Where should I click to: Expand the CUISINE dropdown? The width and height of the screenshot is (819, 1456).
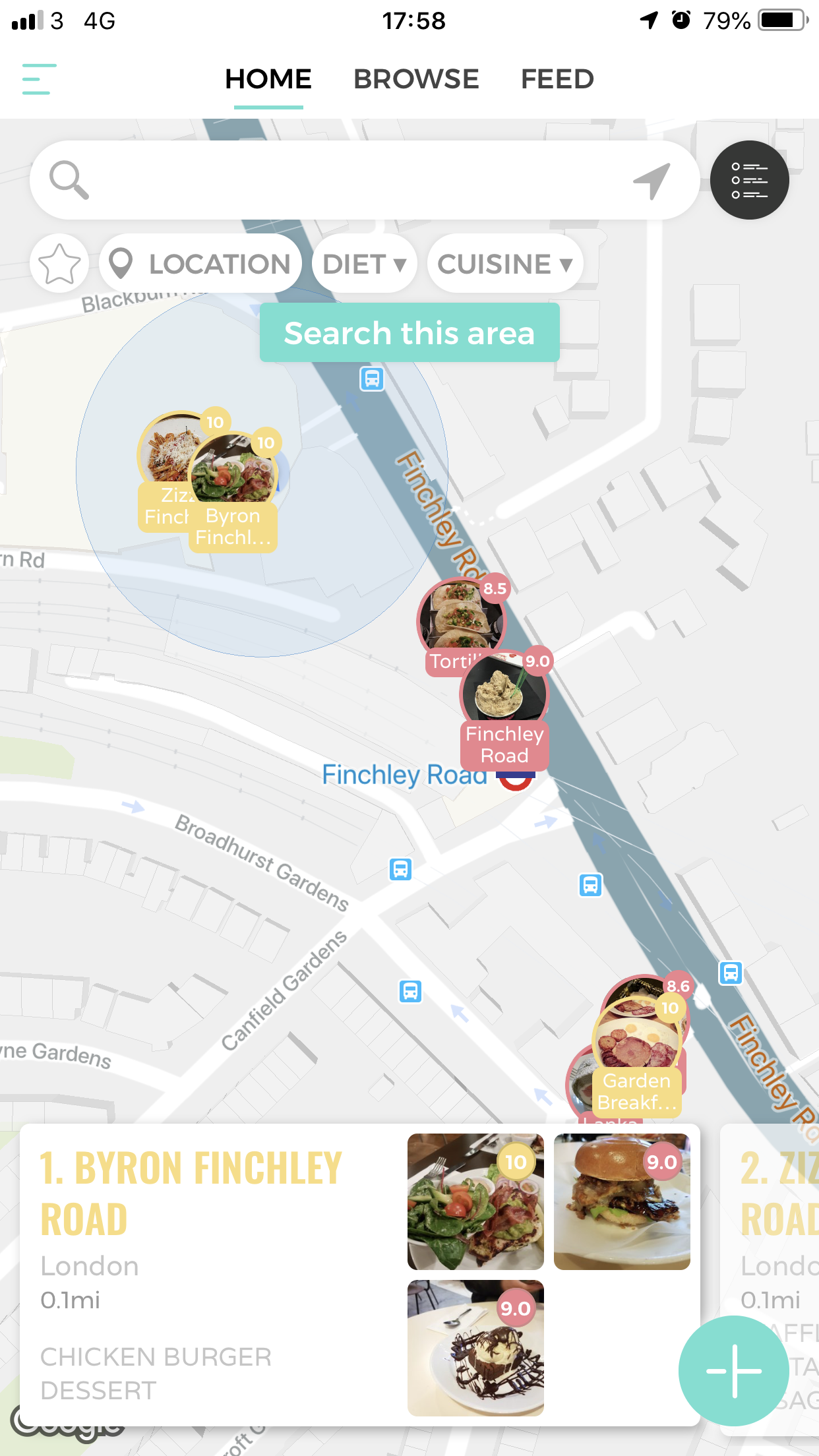505,263
